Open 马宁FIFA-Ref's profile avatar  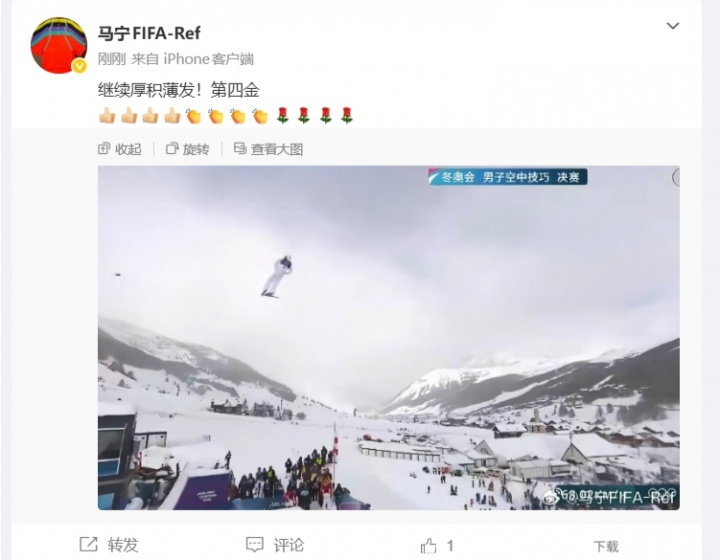pyautogui.click(x=59, y=45)
